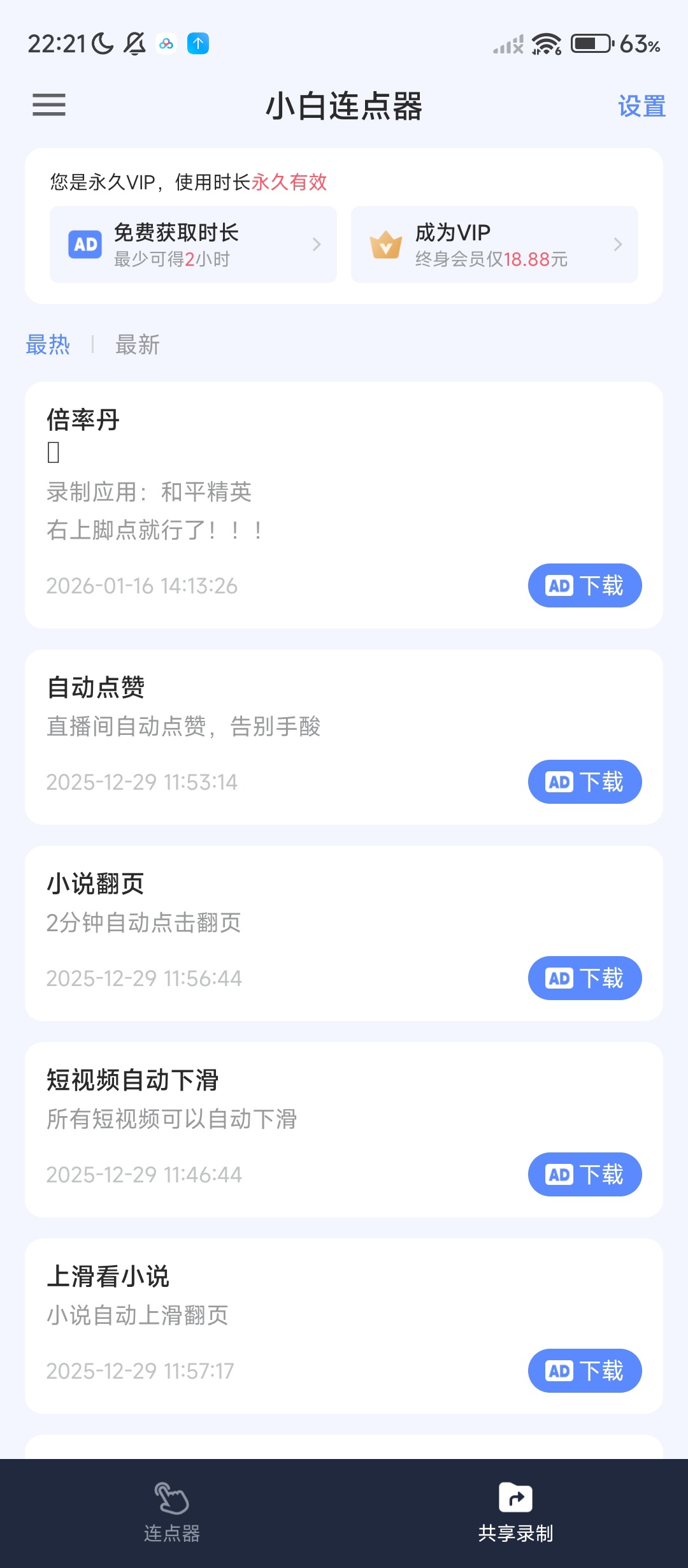Screen dimensions: 688x1568
Task: Select the 最热 tab
Action: pos(48,344)
